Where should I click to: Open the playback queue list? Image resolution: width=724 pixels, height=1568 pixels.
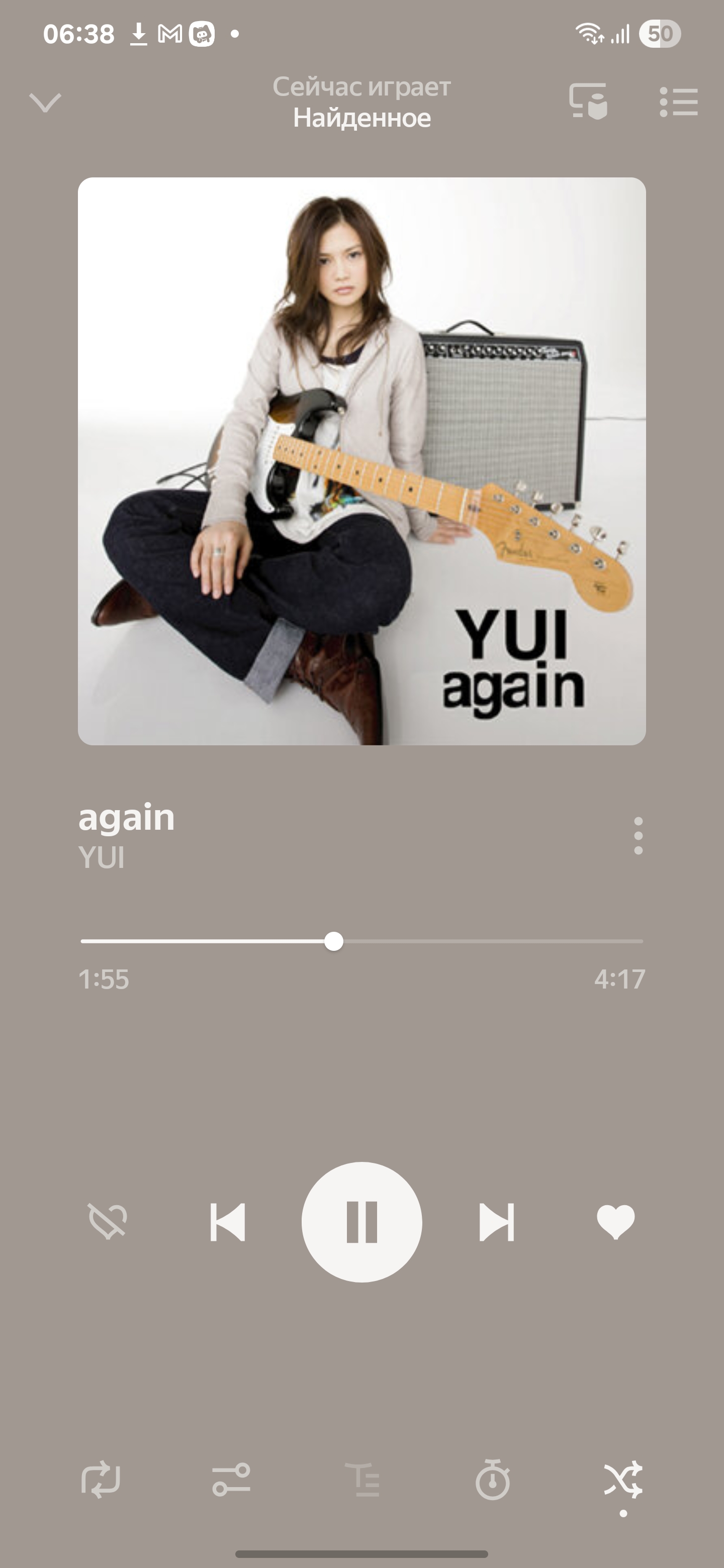(x=679, y=102)
